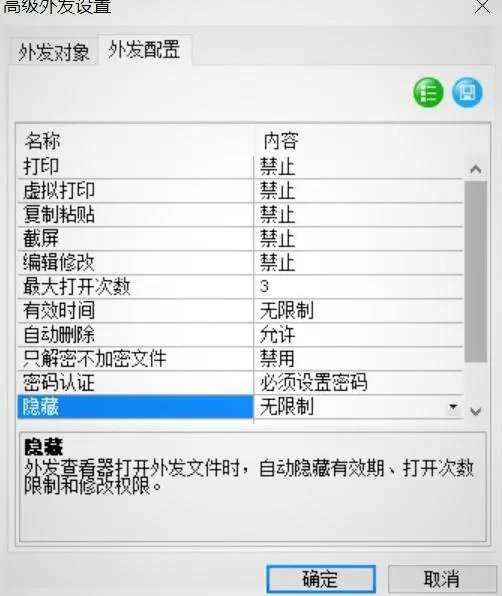Click the green list icon
Image resolution: width=502 pixels, height=596 pixels.
tap(428, 92)
